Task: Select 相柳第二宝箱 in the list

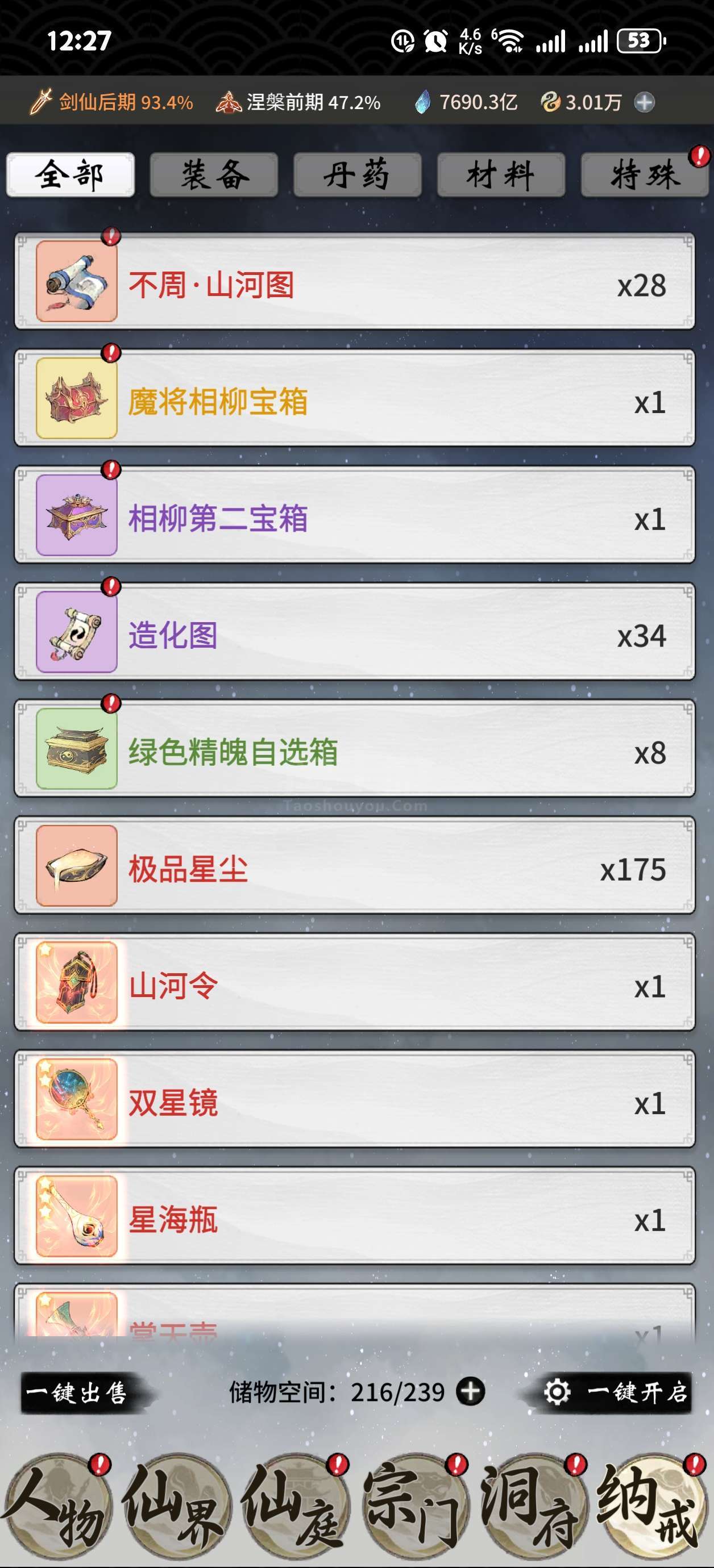Action: pyautogui.click(x=355, y=515)
